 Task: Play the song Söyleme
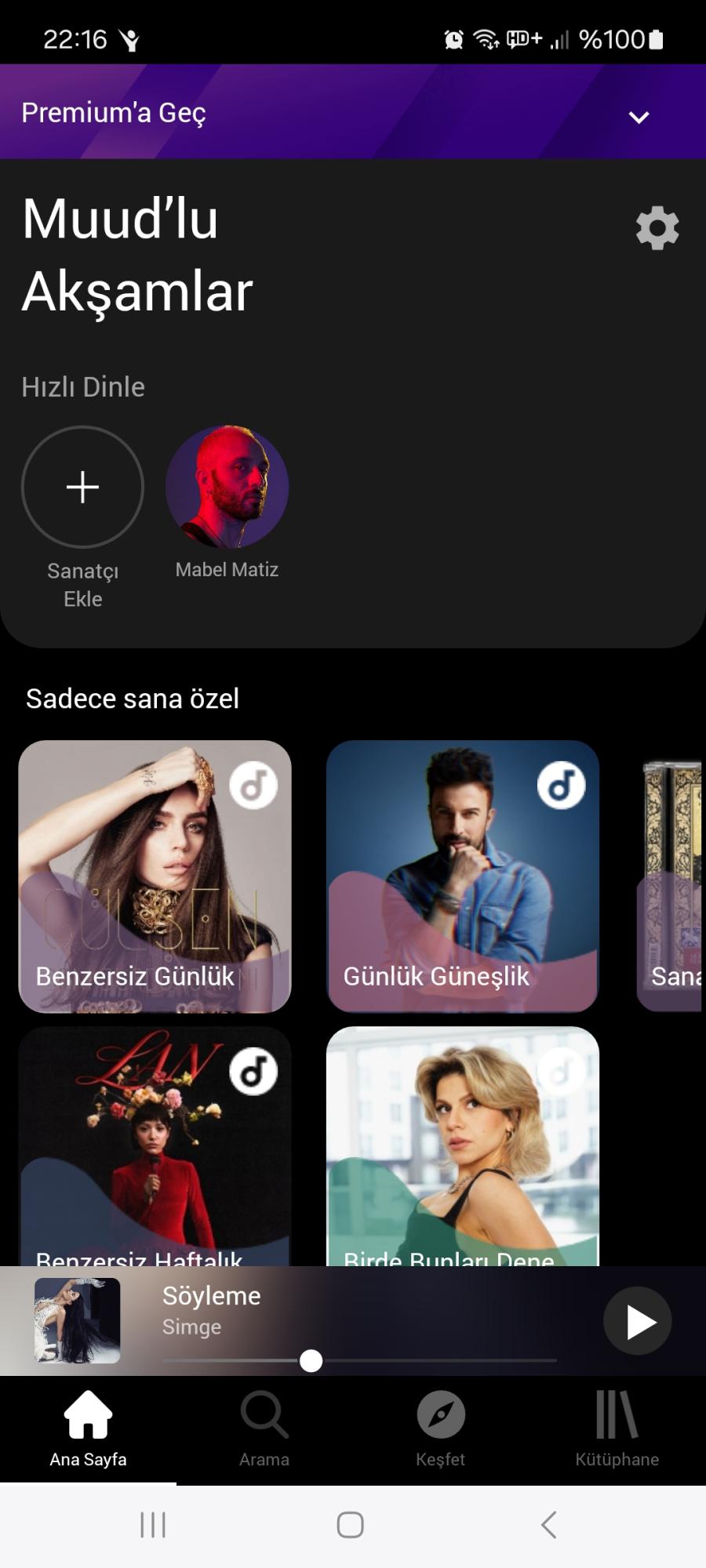point(637,1321)
